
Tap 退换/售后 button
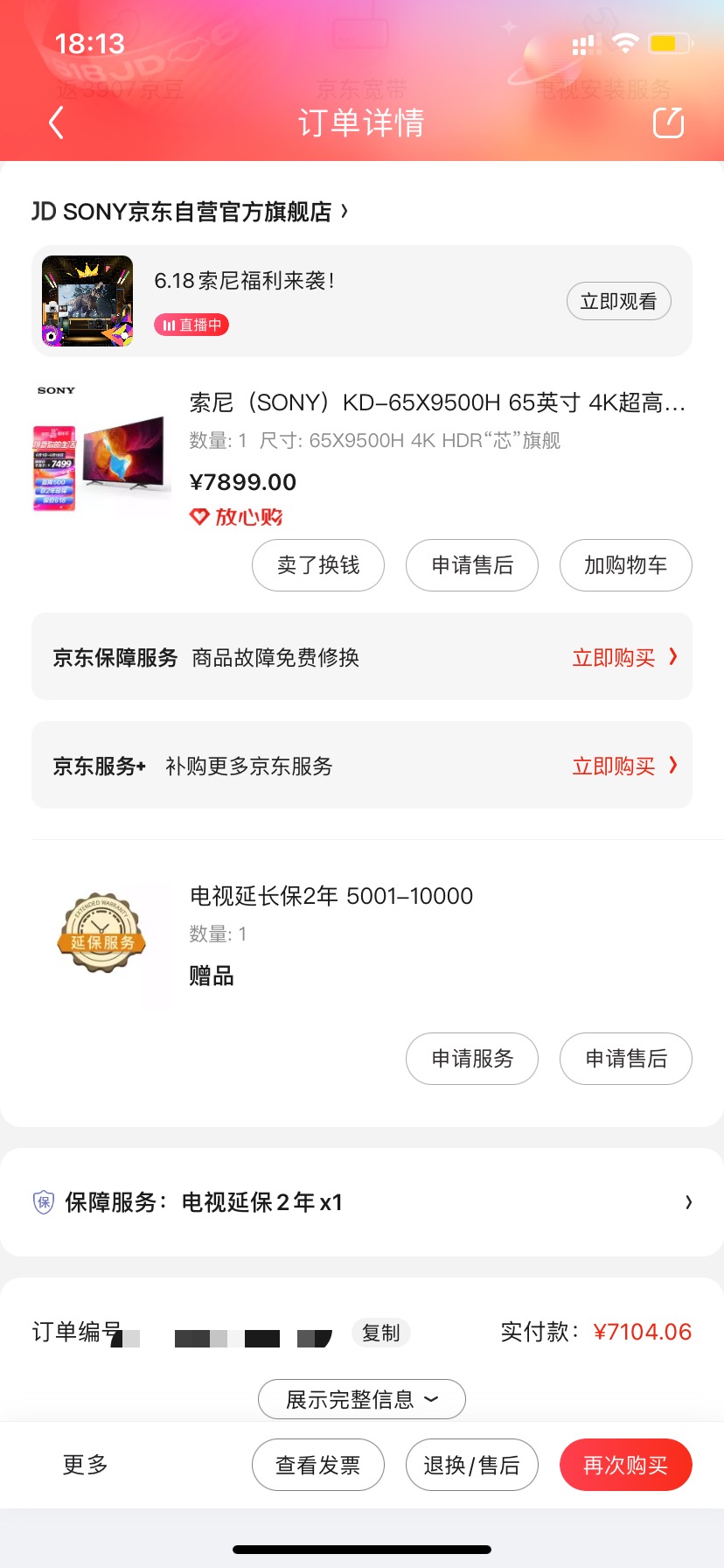coord(472,1465)
